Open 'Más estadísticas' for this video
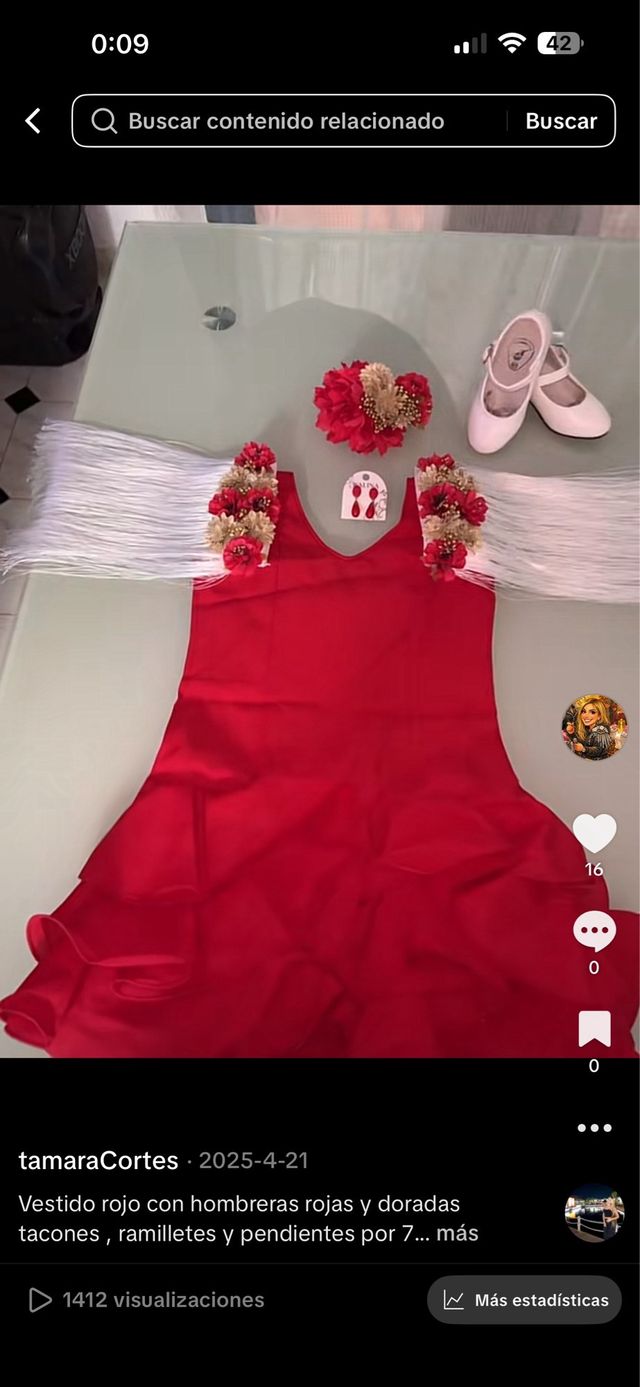Viewport: 640px width, 1387px height. coord(525,1300)
